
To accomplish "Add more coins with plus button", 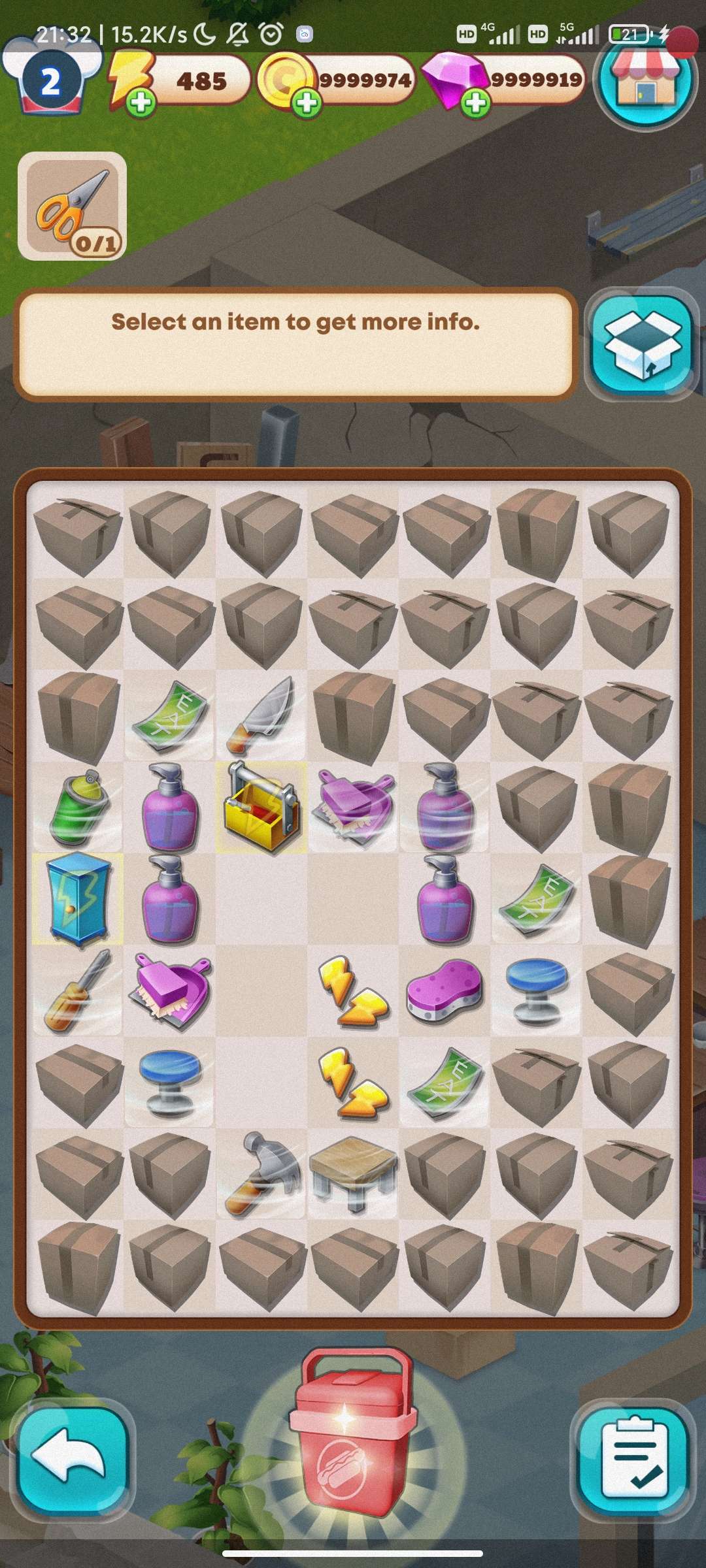I will coord(306,103).
